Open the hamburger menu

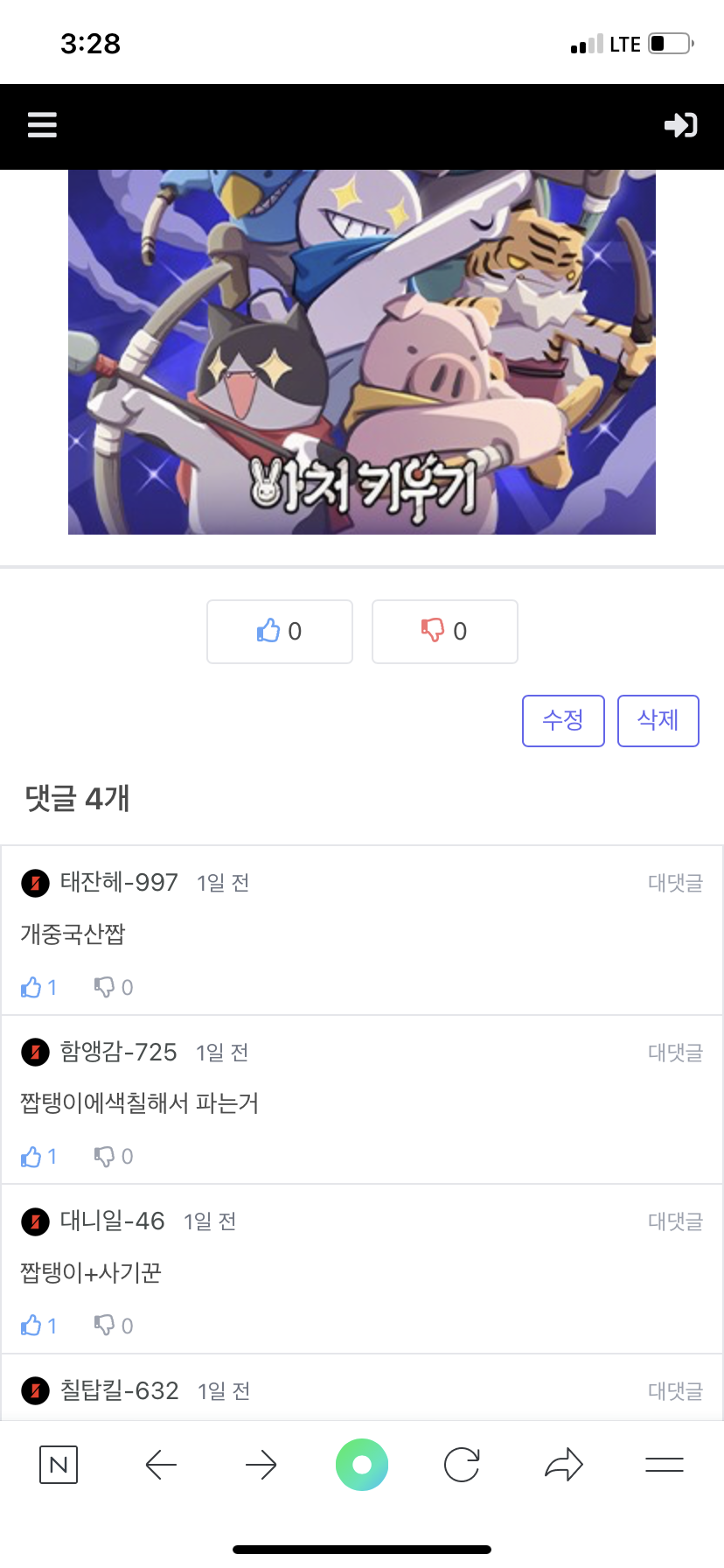click(x=42, y=125)
